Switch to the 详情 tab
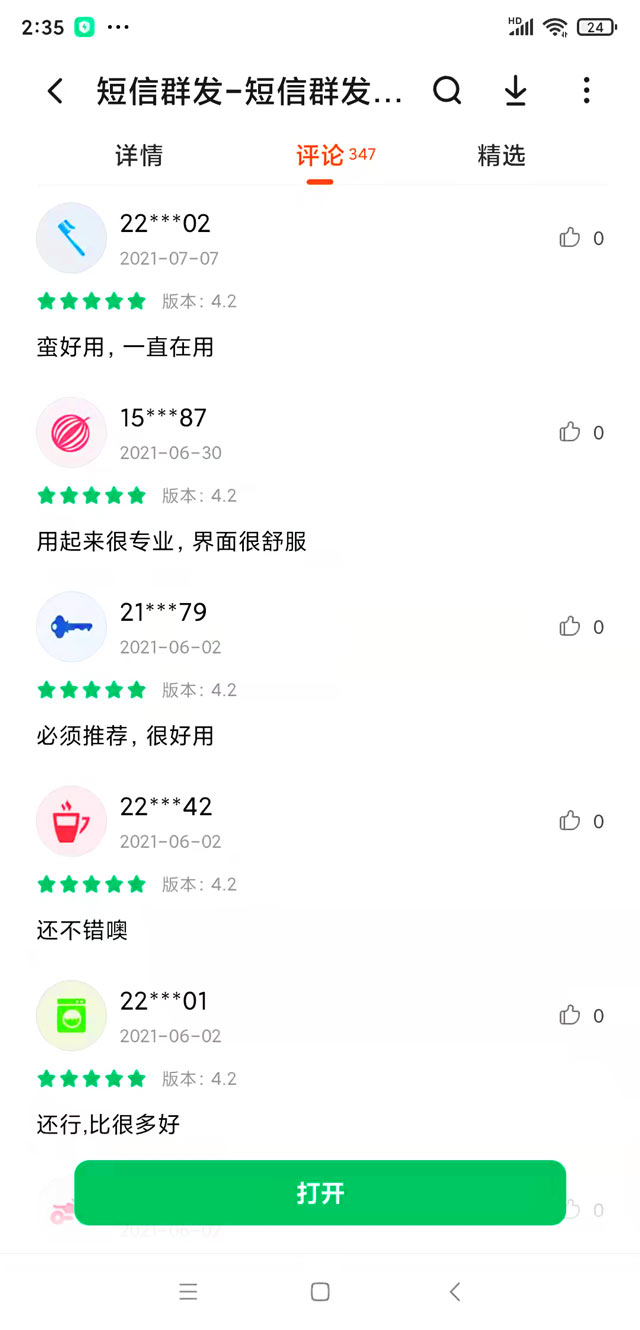The image size is (640, 1330). (139, 156)
